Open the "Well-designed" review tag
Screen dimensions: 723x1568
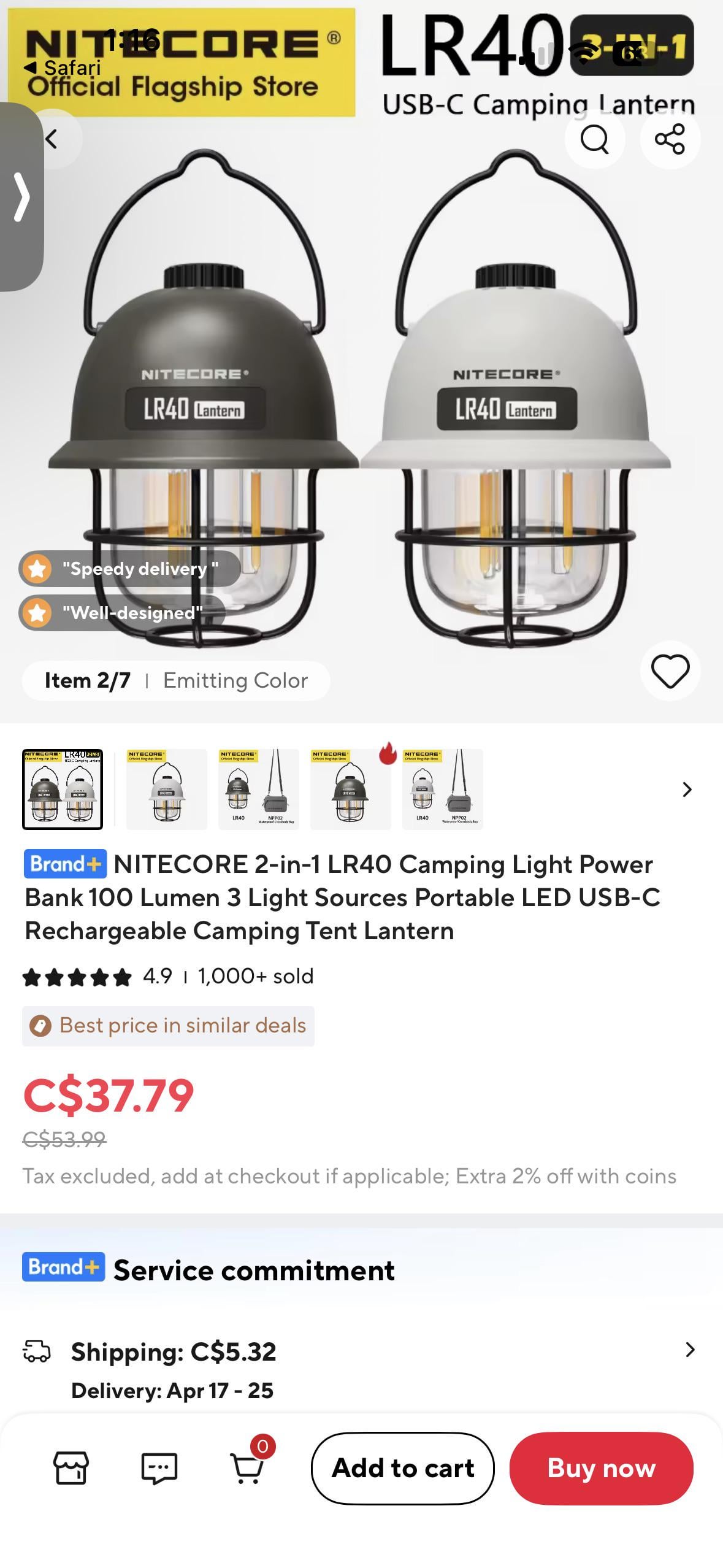tap(122, 613)
